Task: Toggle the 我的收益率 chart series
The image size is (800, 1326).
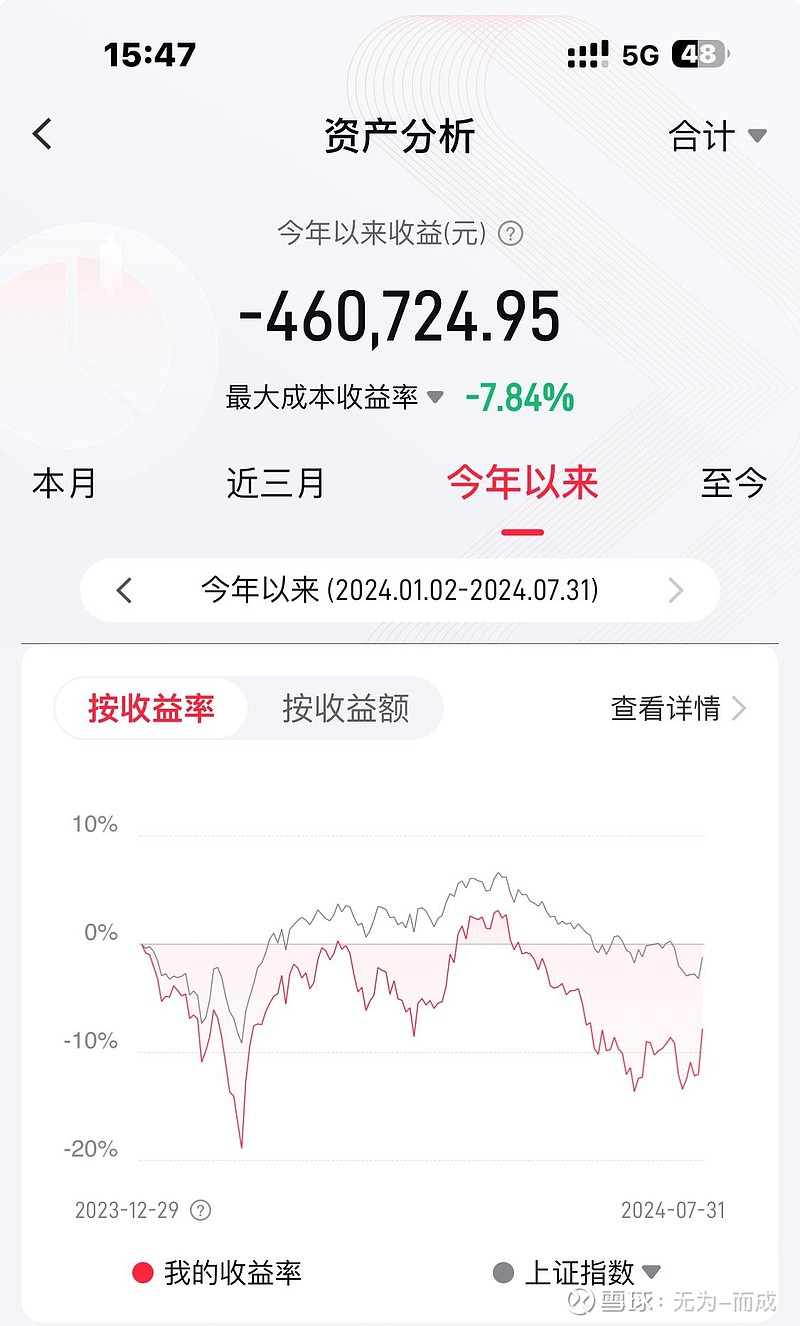Action: pyautogui.click(x=217, y=1273)
